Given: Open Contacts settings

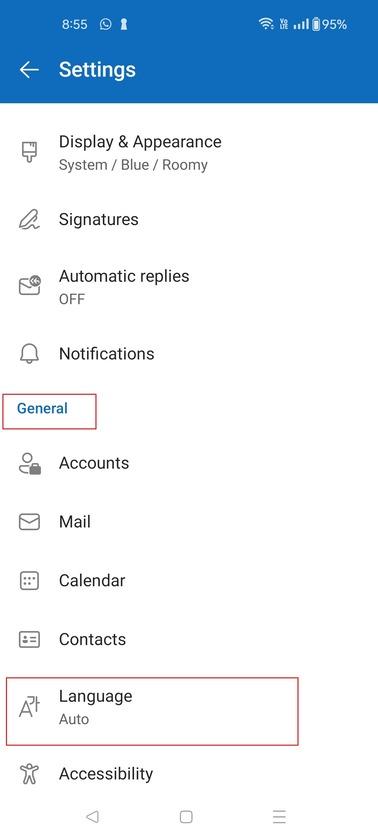Looking at the screenshot, I should tap(189, 639).
